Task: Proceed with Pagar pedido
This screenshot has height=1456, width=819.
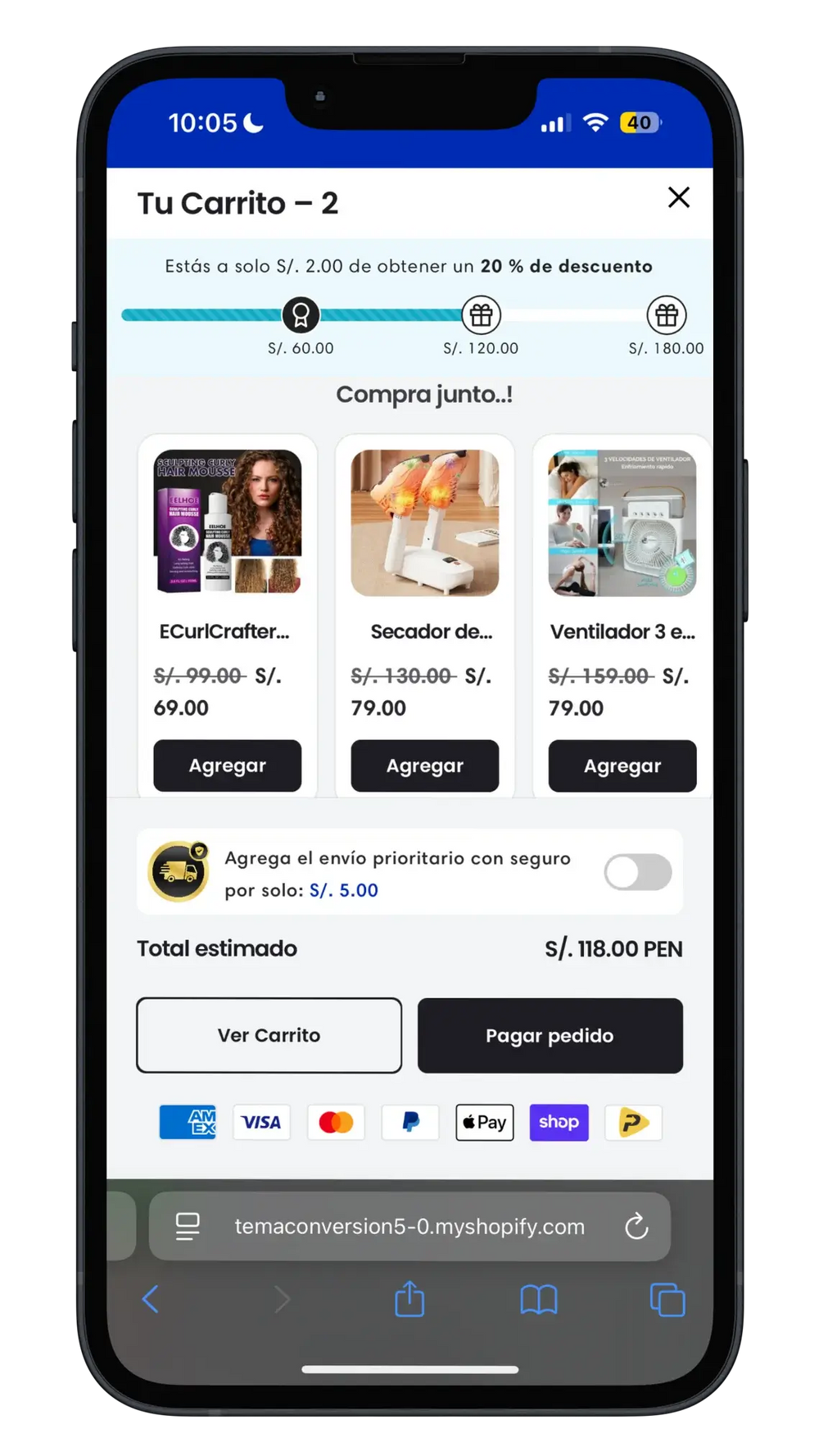Action: click(x=550, y=1035)
